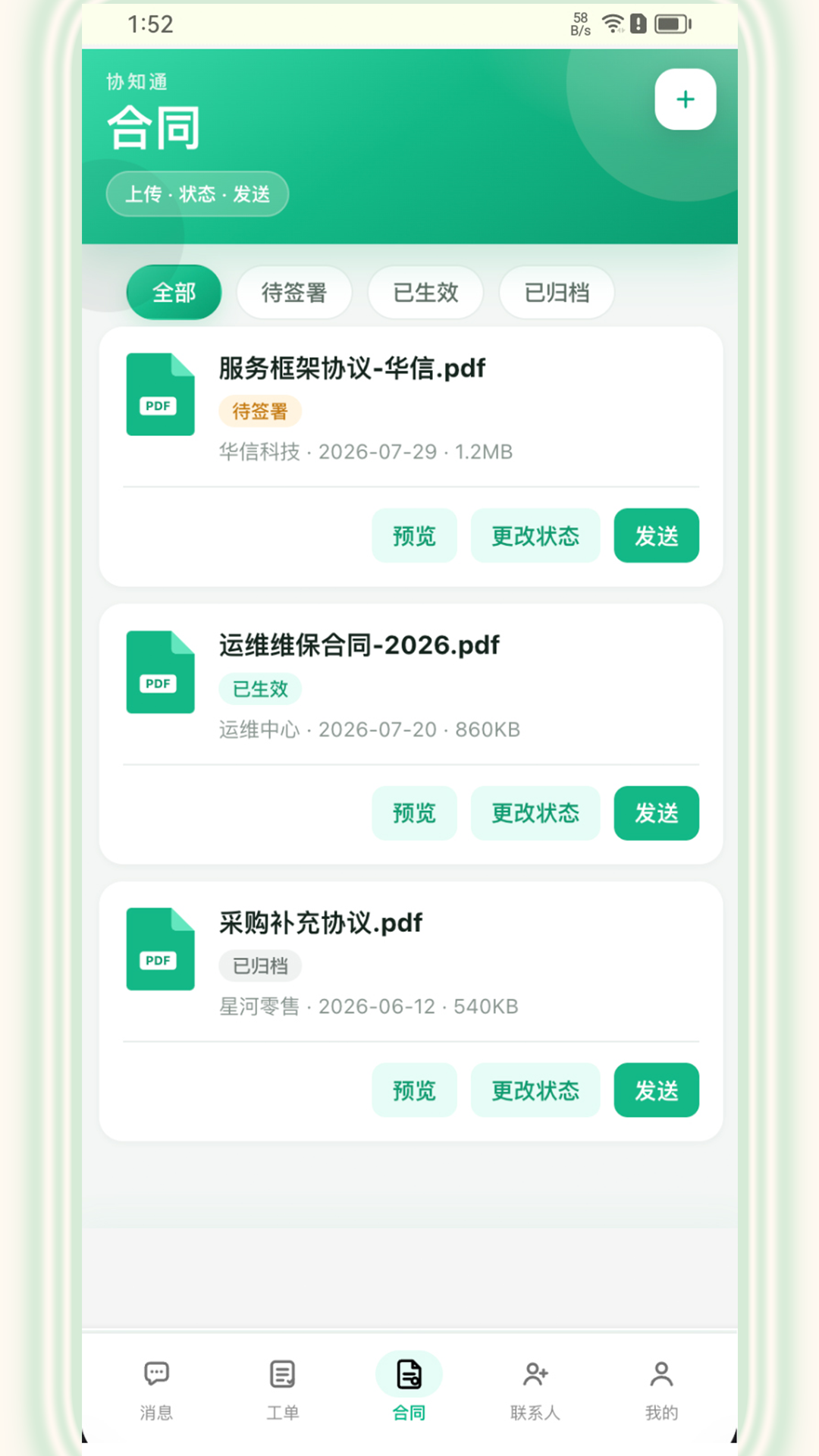Preview 采购补充协议.pdf
This screenshot has width=819, height=1456.
414,1090
